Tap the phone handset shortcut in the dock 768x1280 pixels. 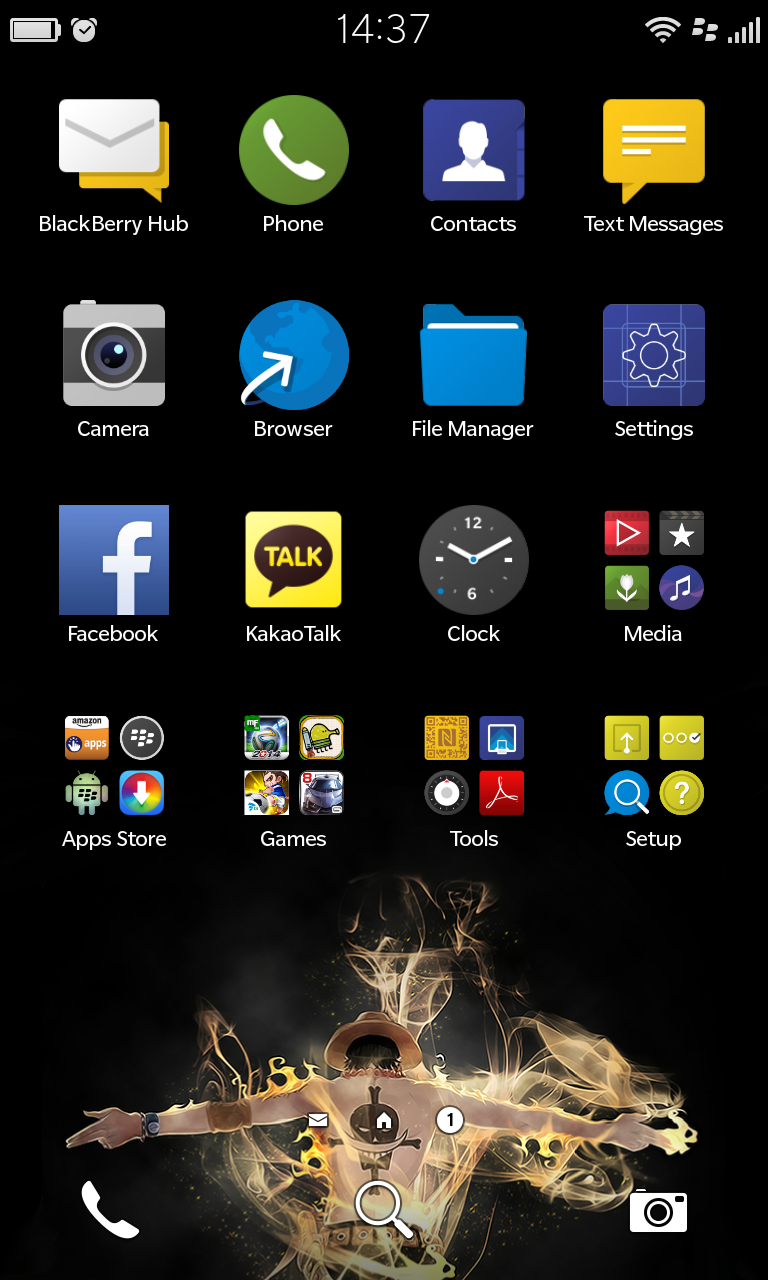109,1210
